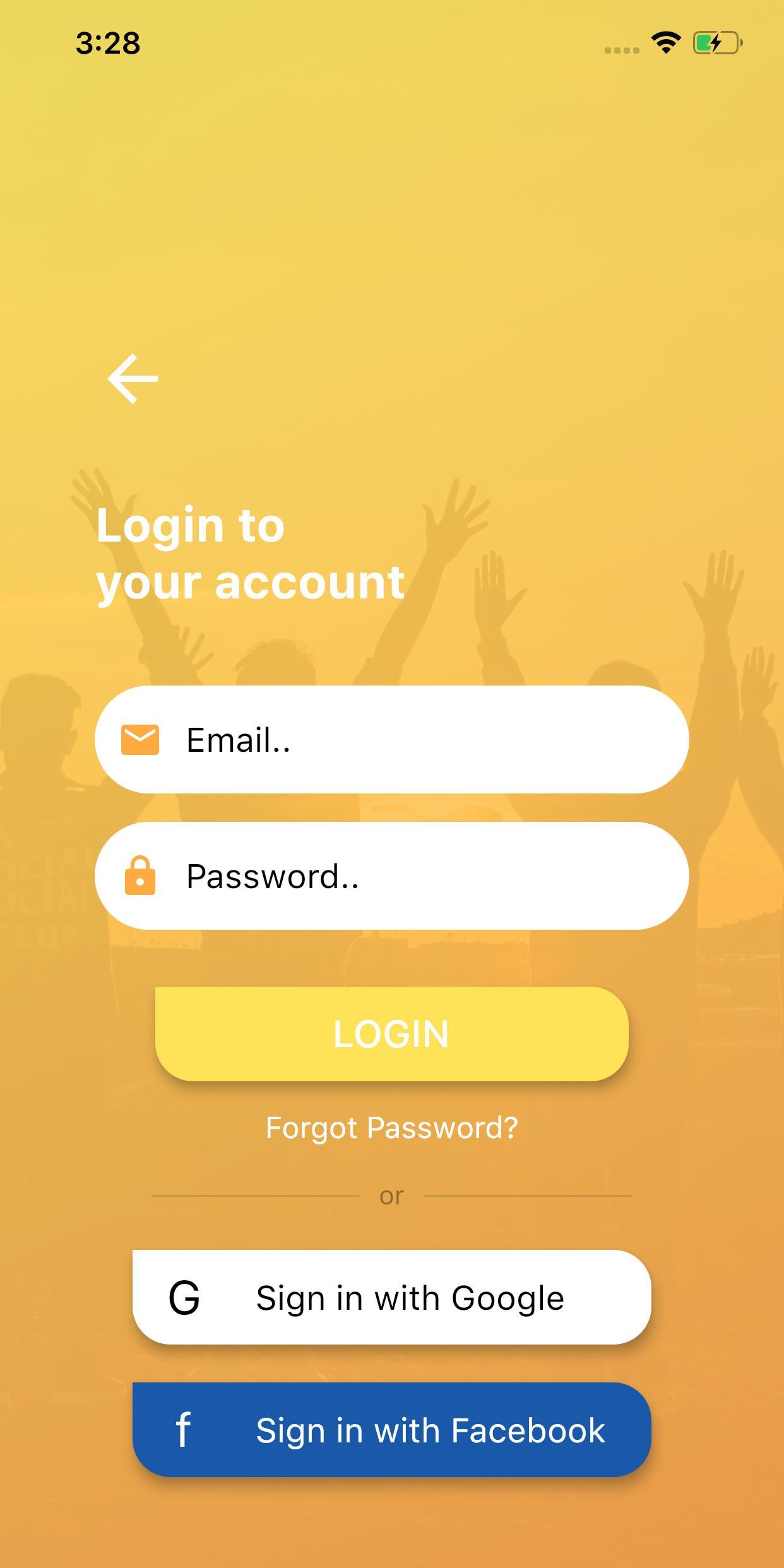Tap the yellow LOGIN button

coord(391,1034)
